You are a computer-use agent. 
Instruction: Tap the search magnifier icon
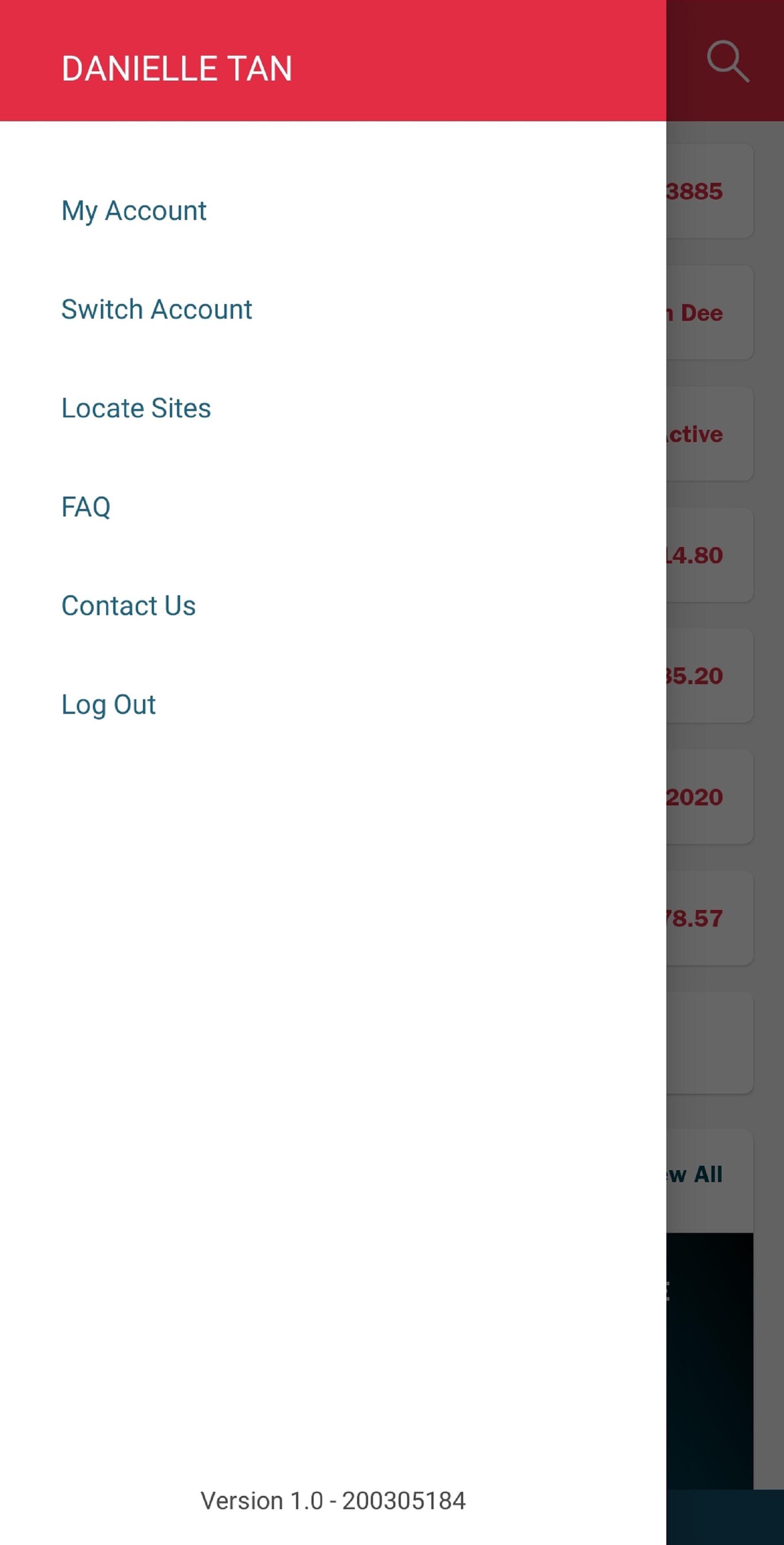pyautogui.click(x=728, y=61)
